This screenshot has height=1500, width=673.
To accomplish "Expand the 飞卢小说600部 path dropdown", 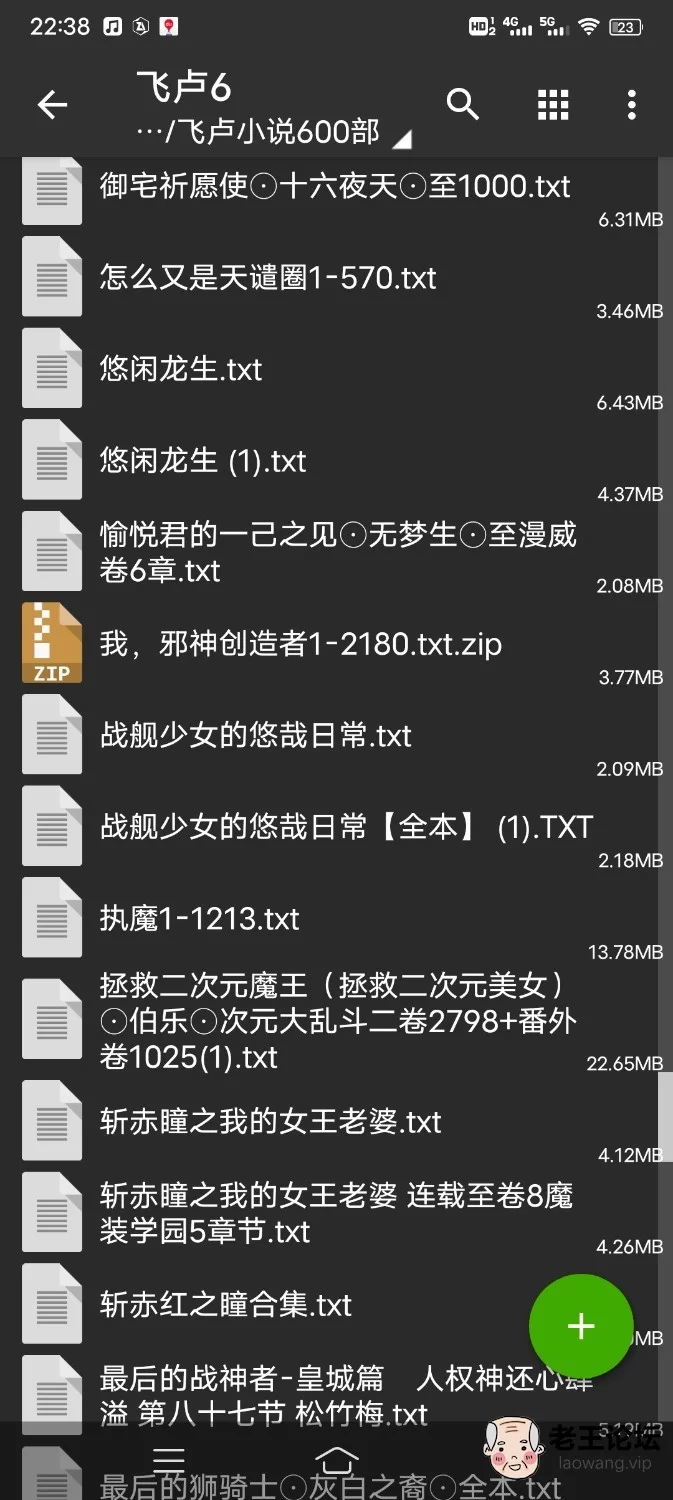I will coord(401,140).
